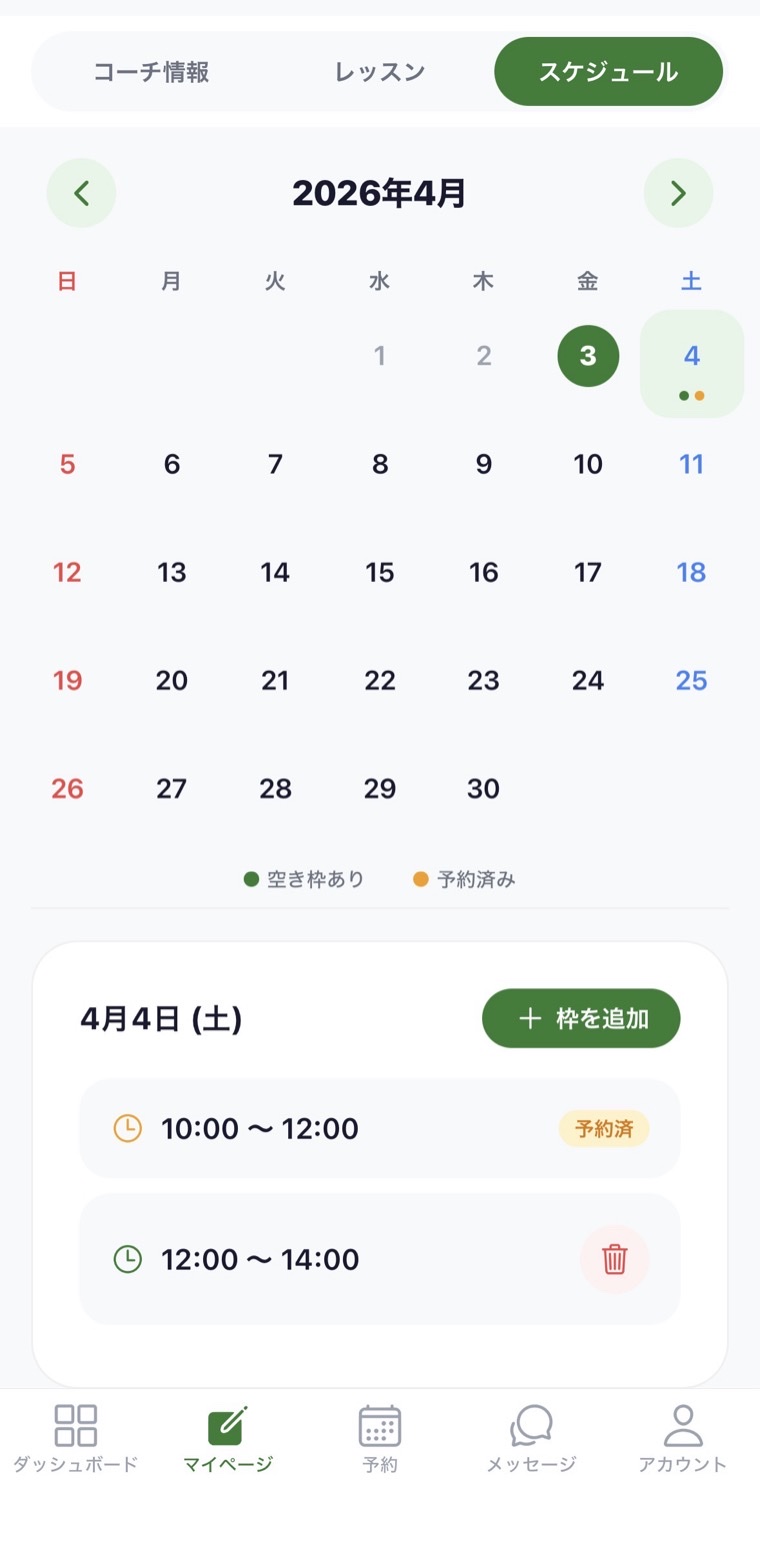The height and width of the screenshot is (1549, 760).
Task: Open the ダッシュボード tab
Action: 76,1439
